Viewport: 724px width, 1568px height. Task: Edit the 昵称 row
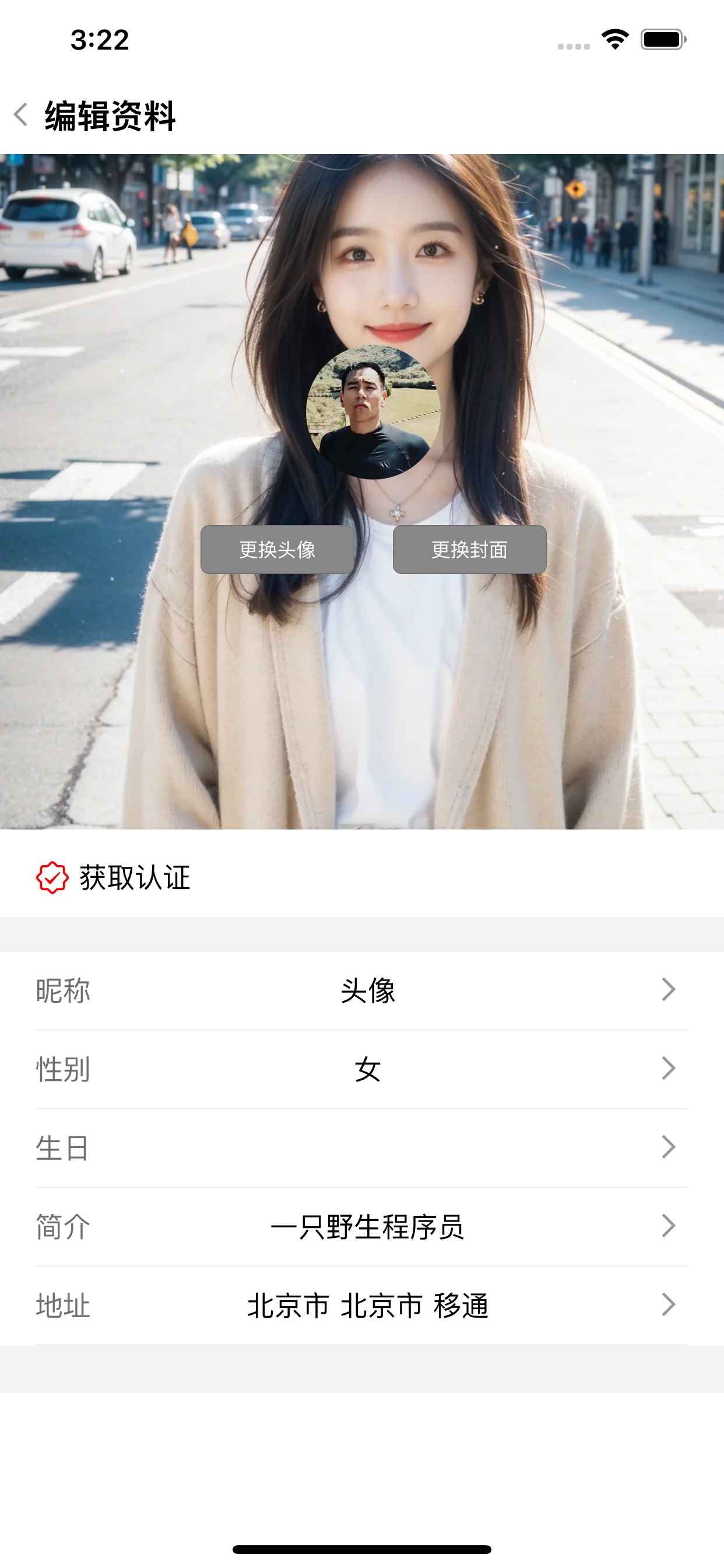tap(362, 991)
